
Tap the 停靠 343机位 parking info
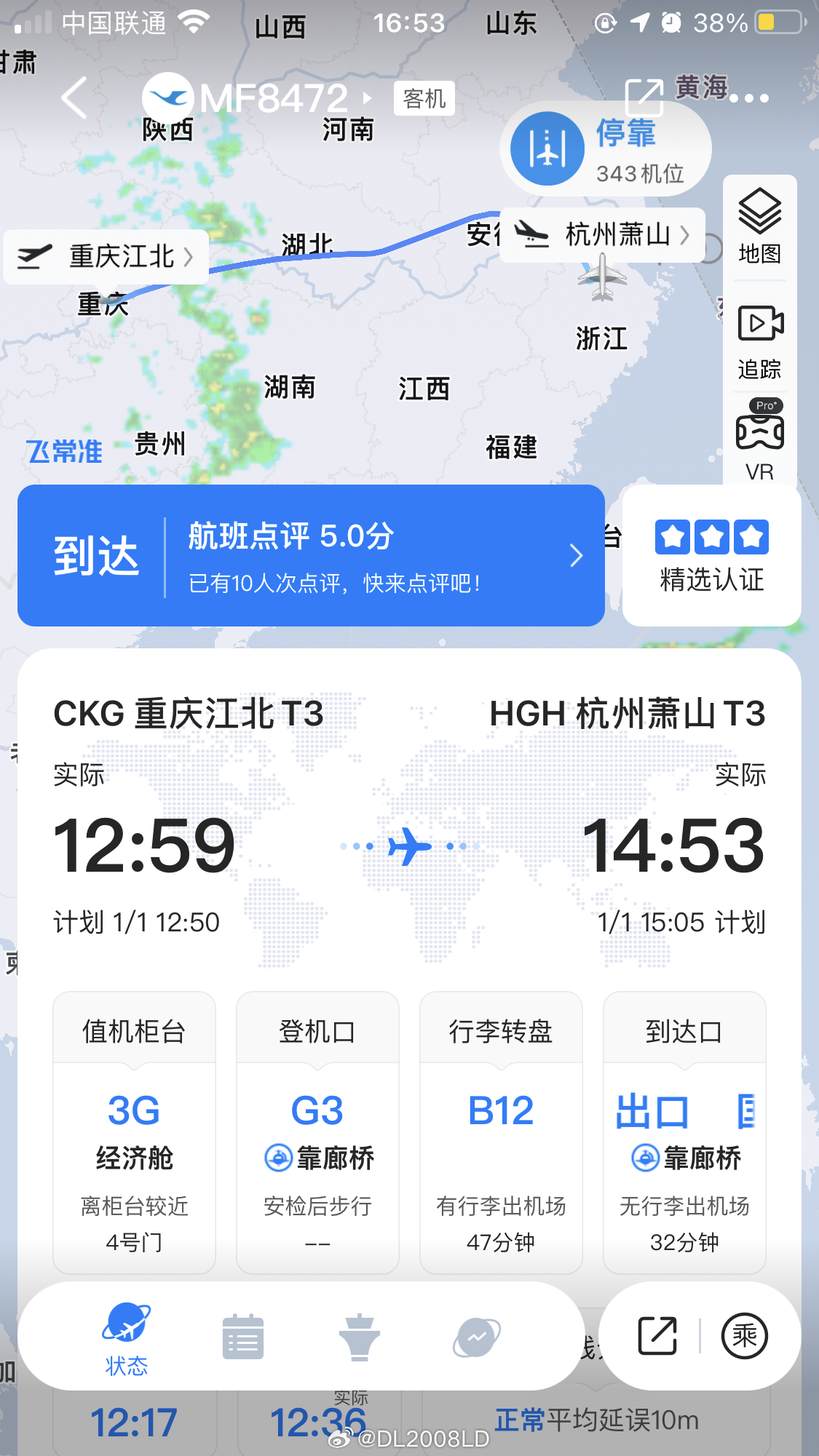coord(606,149)
